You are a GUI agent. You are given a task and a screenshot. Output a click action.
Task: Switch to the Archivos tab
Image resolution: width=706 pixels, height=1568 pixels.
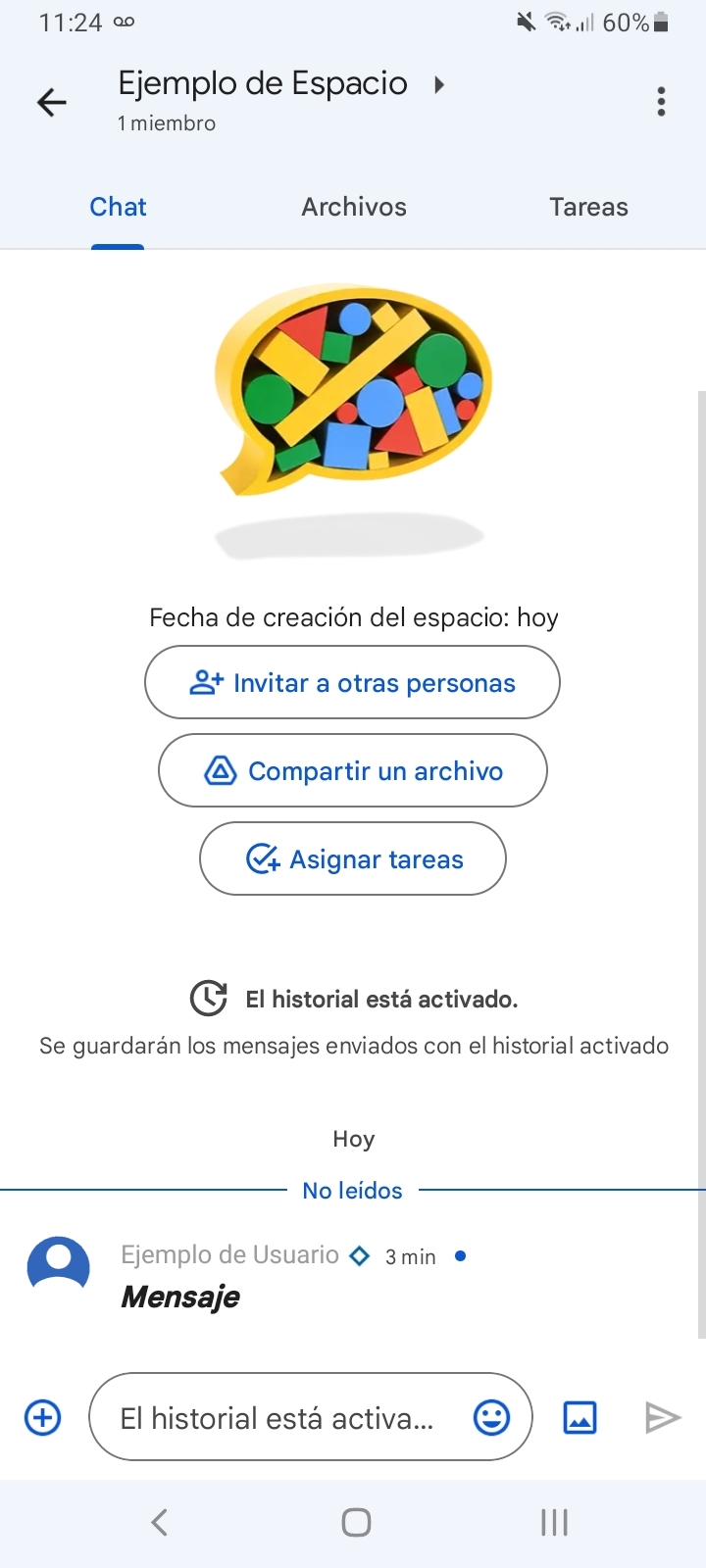(353, 207)
